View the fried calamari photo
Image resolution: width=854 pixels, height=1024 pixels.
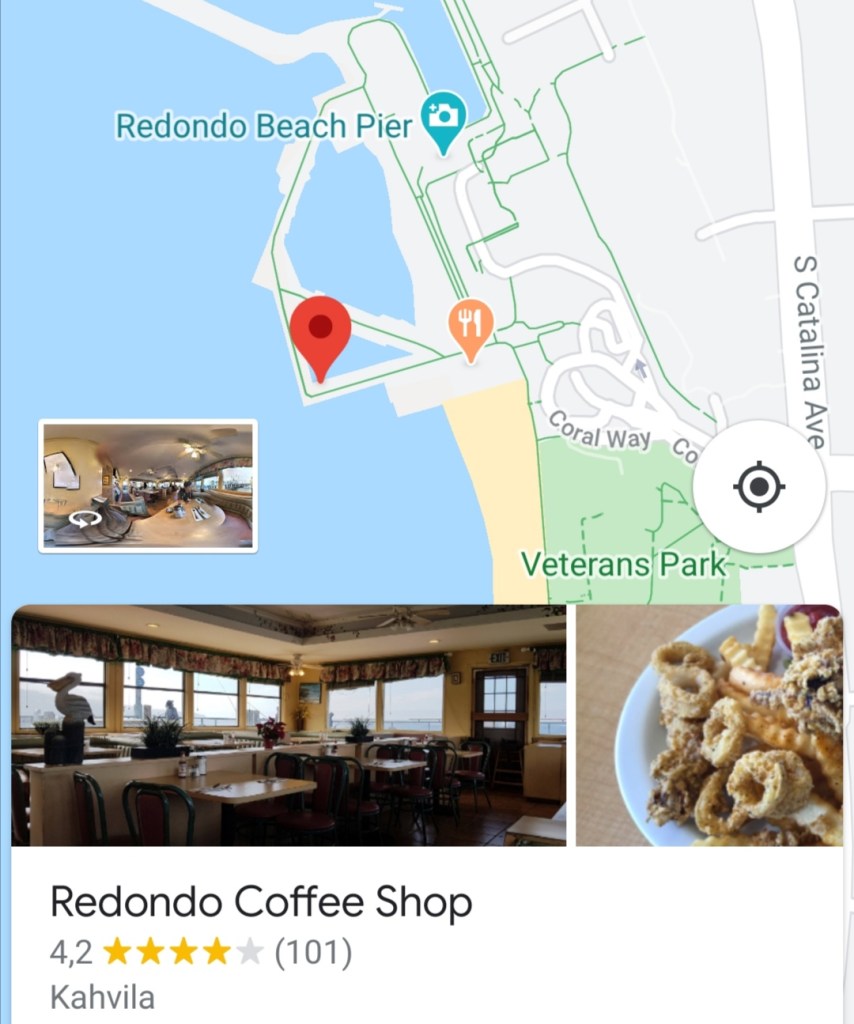tap(712, 726)
